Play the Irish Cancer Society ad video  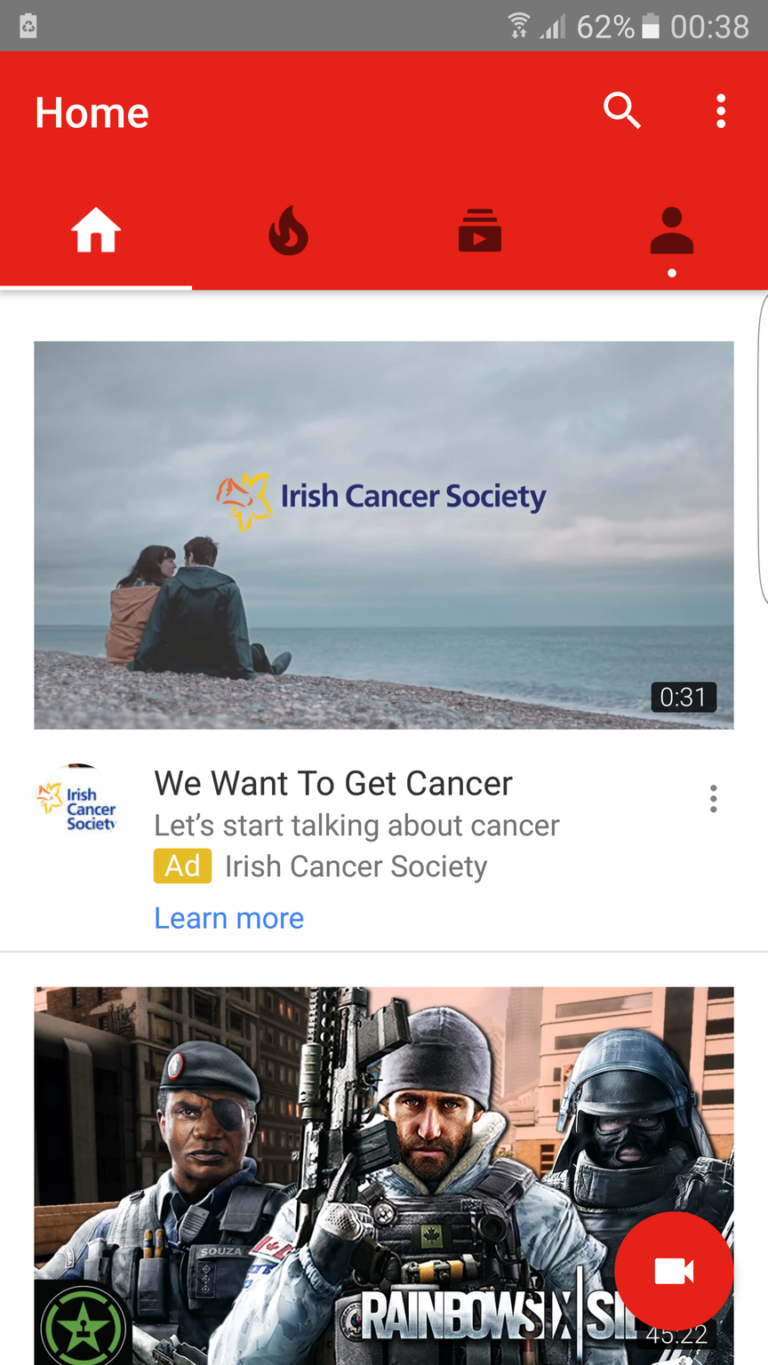coord(383,535)
